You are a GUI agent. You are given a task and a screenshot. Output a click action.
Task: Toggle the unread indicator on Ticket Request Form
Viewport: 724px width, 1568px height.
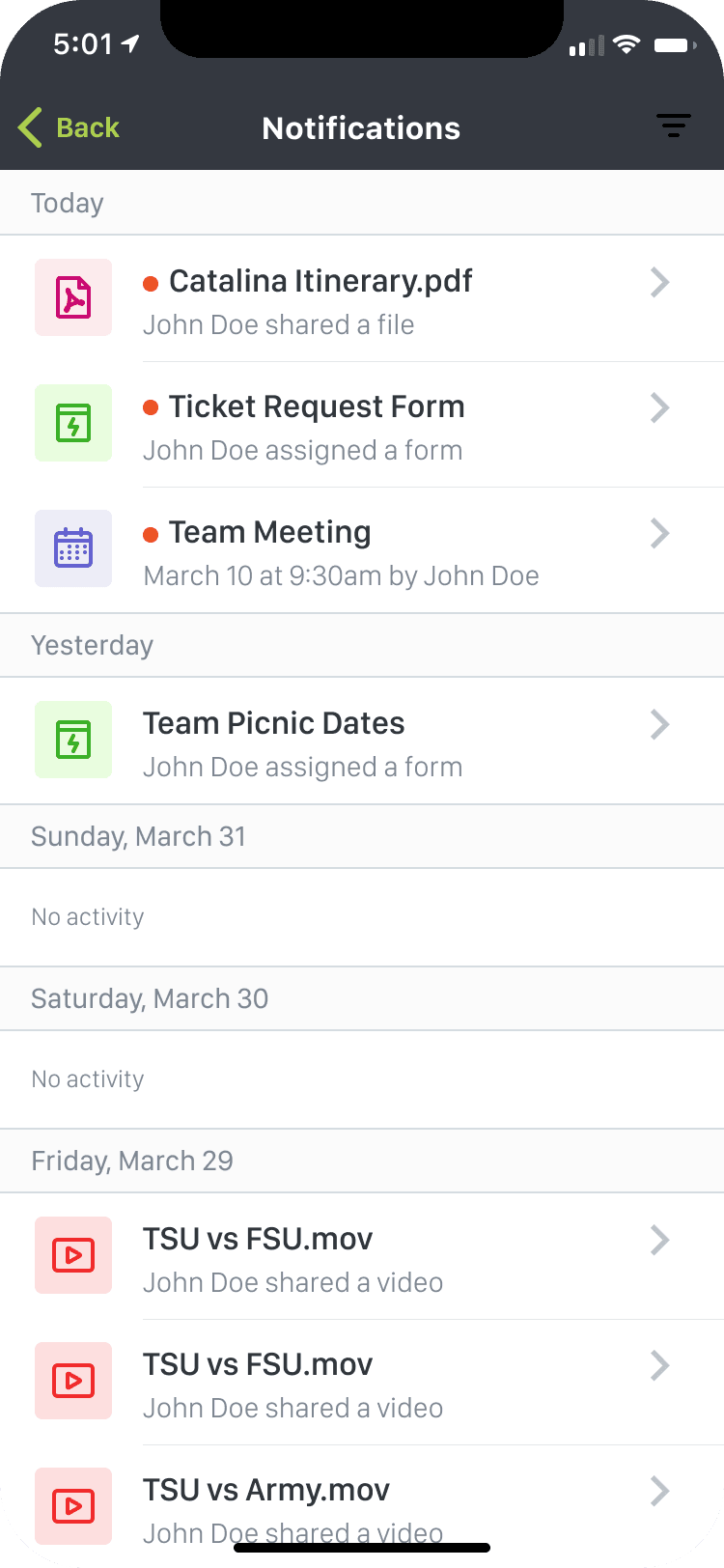(x=153, y=407)
